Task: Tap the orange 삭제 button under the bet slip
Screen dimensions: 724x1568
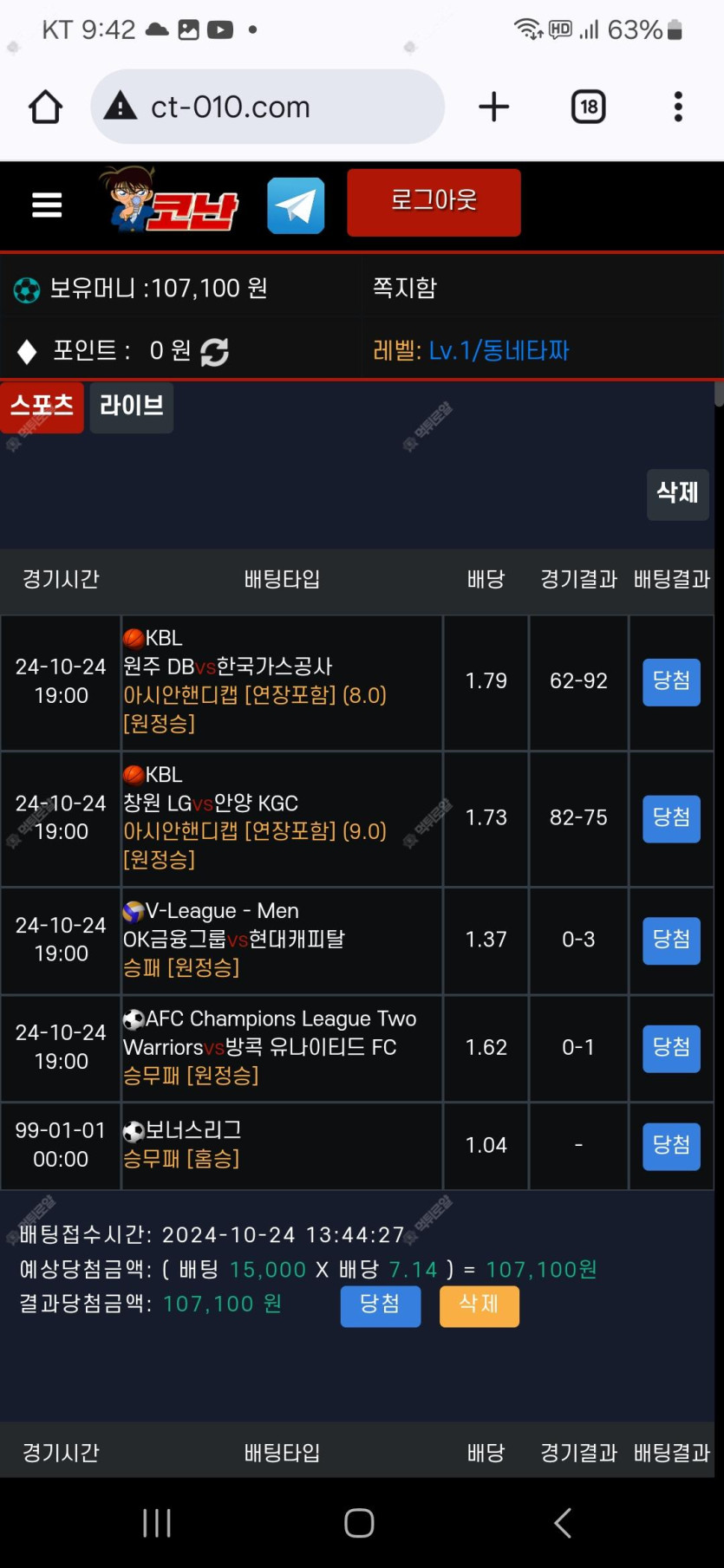Action: pyautogui.click(x=479, y=1305)
